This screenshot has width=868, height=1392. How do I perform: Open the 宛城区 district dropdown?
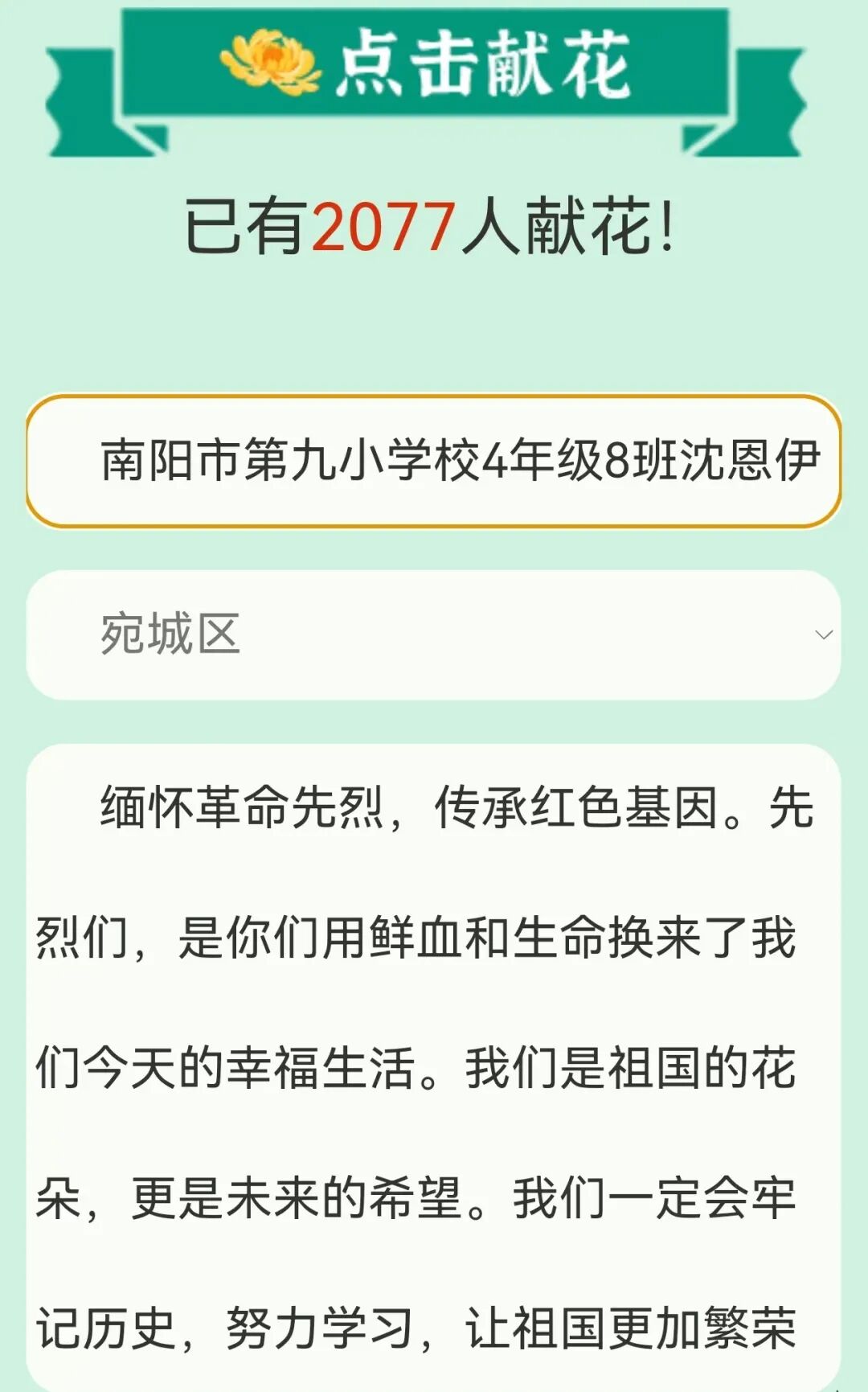434,634
